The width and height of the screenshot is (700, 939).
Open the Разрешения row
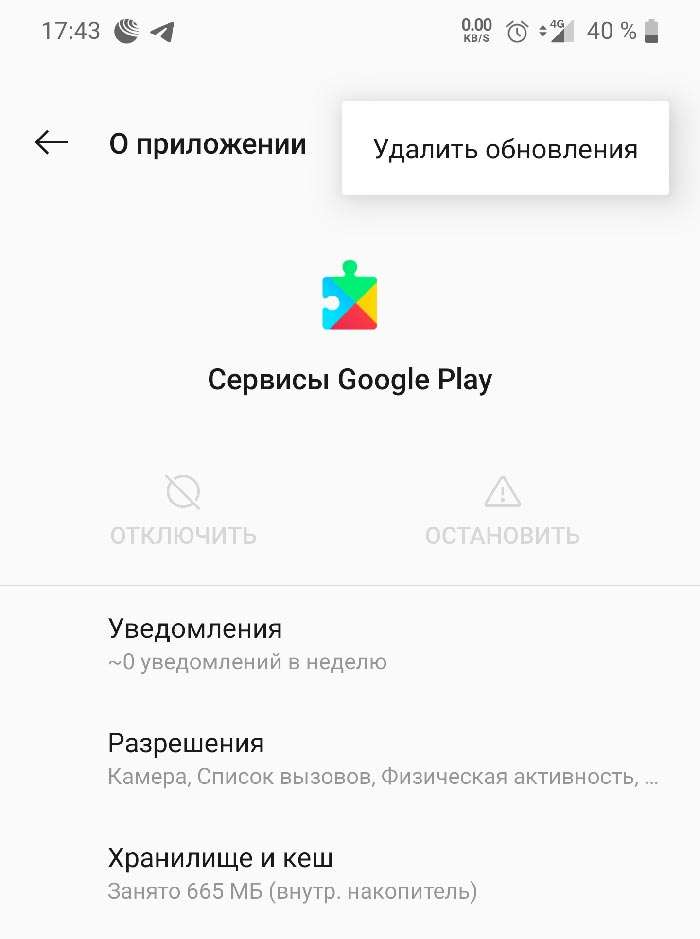pyautogui.click(x=350, y=758)
